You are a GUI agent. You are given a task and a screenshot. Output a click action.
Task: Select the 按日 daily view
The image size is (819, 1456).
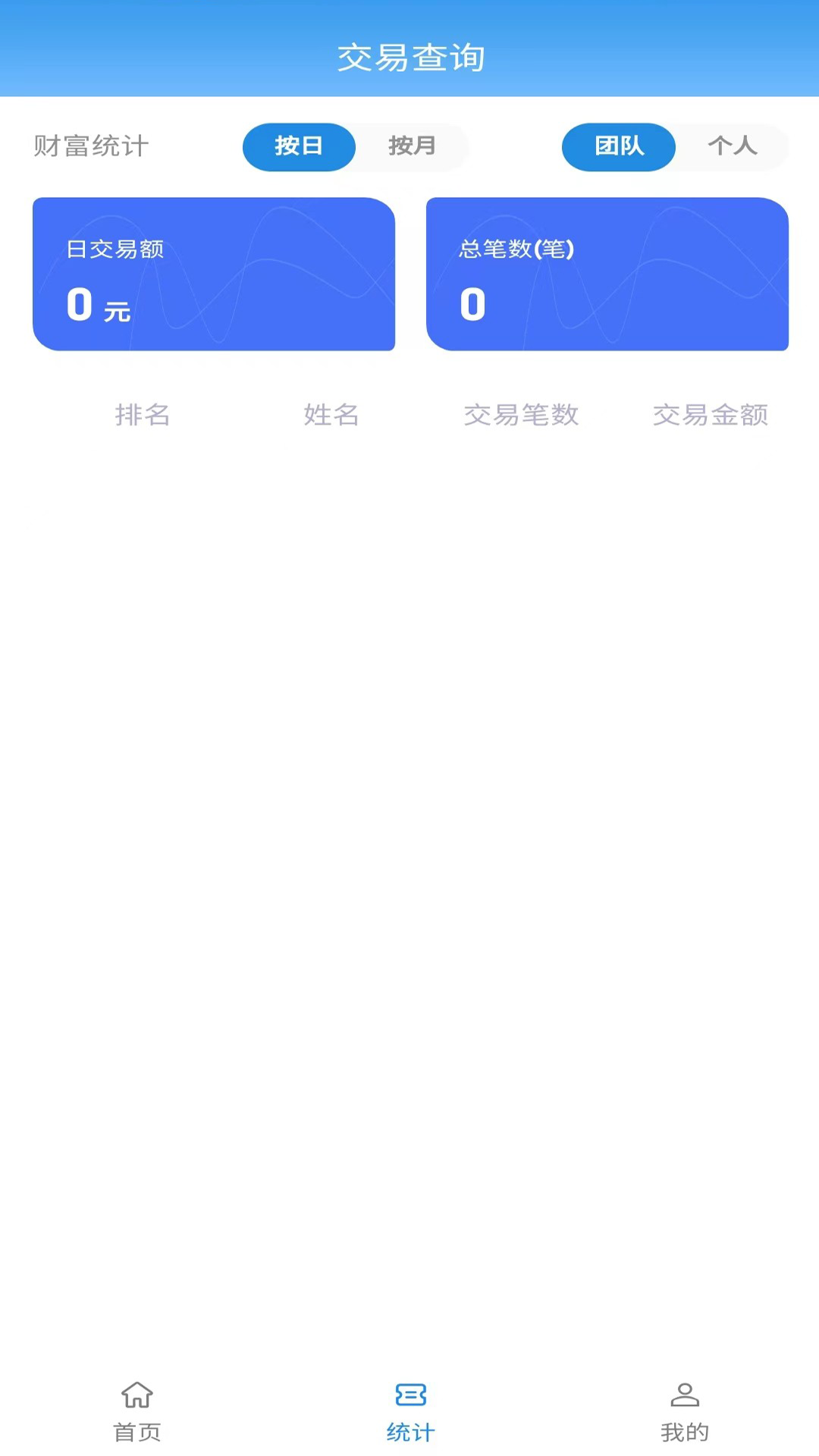(x=299, y=146)
